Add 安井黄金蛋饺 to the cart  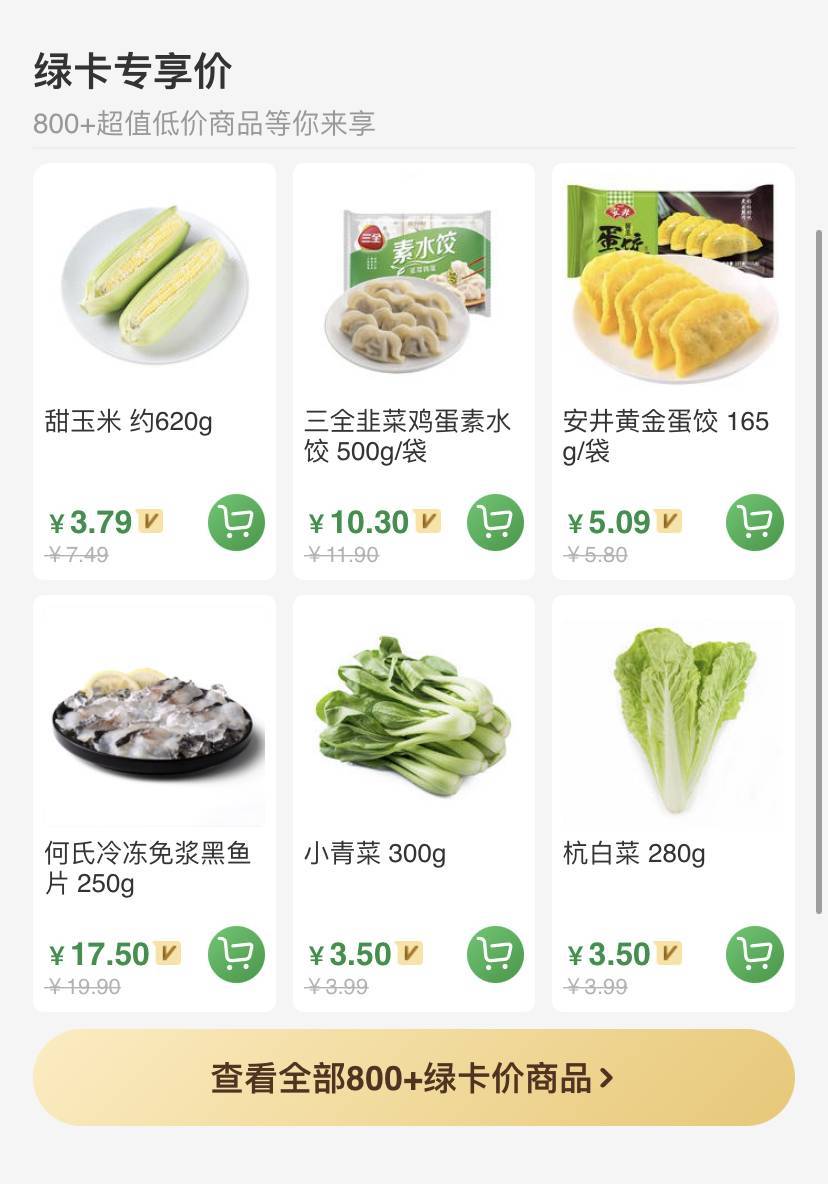(x=754, y=522)
